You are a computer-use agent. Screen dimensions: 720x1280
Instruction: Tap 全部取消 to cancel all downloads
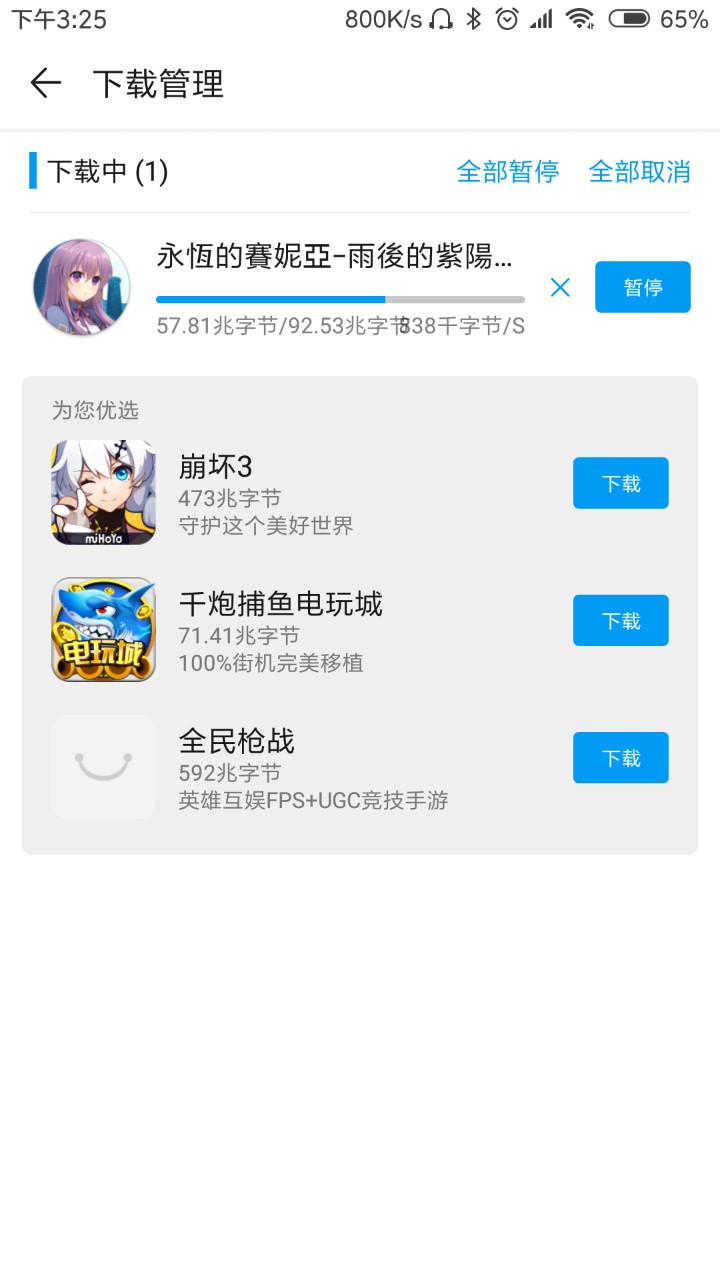(x=639, y=172)
